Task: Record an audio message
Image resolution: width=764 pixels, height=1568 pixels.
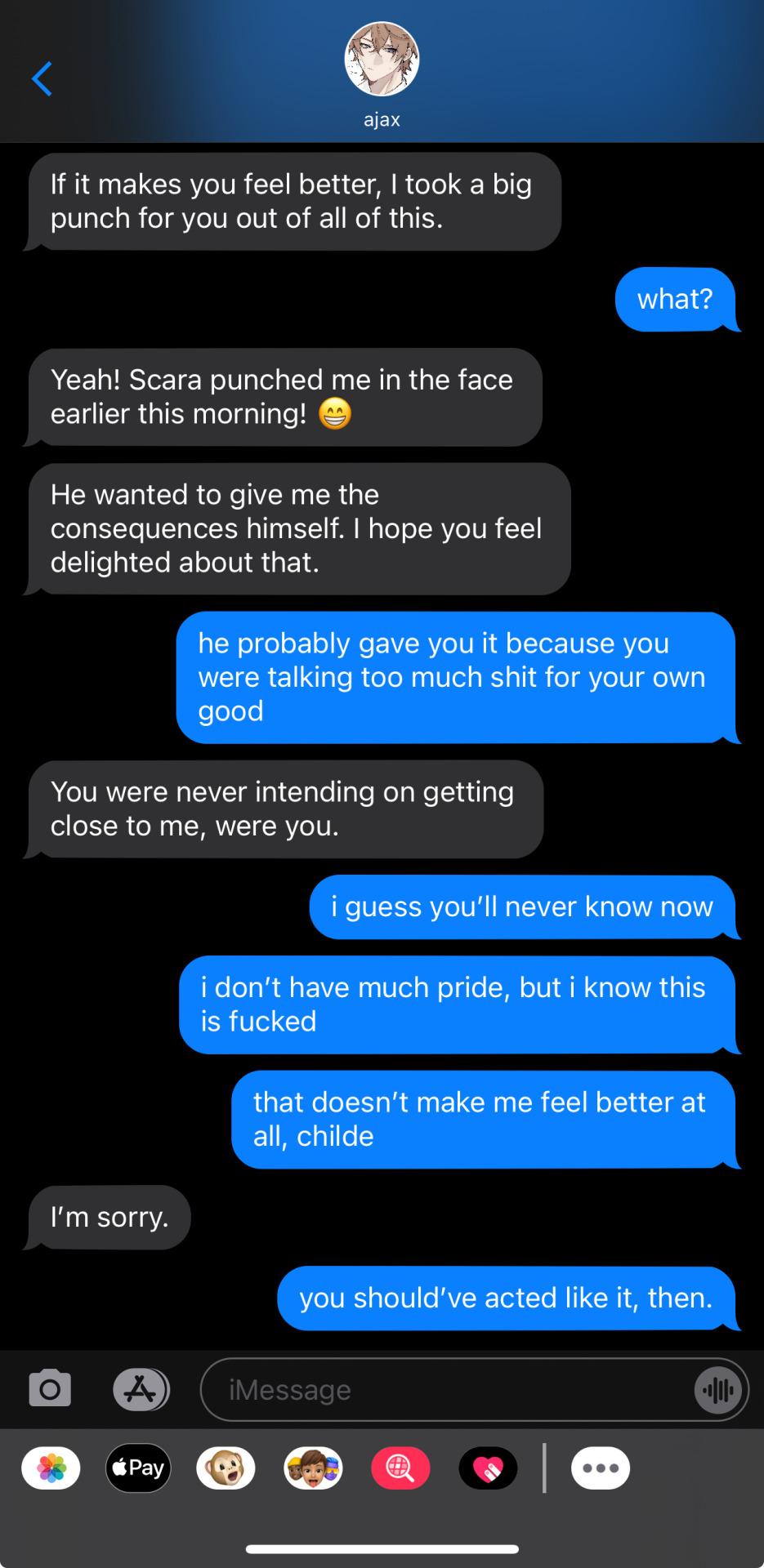Action: point(718,1390)
